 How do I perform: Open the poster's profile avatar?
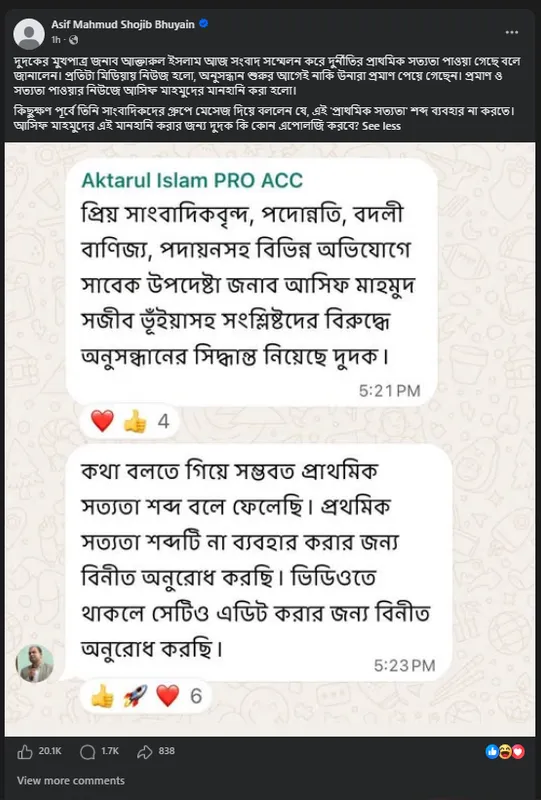[29, 34]
